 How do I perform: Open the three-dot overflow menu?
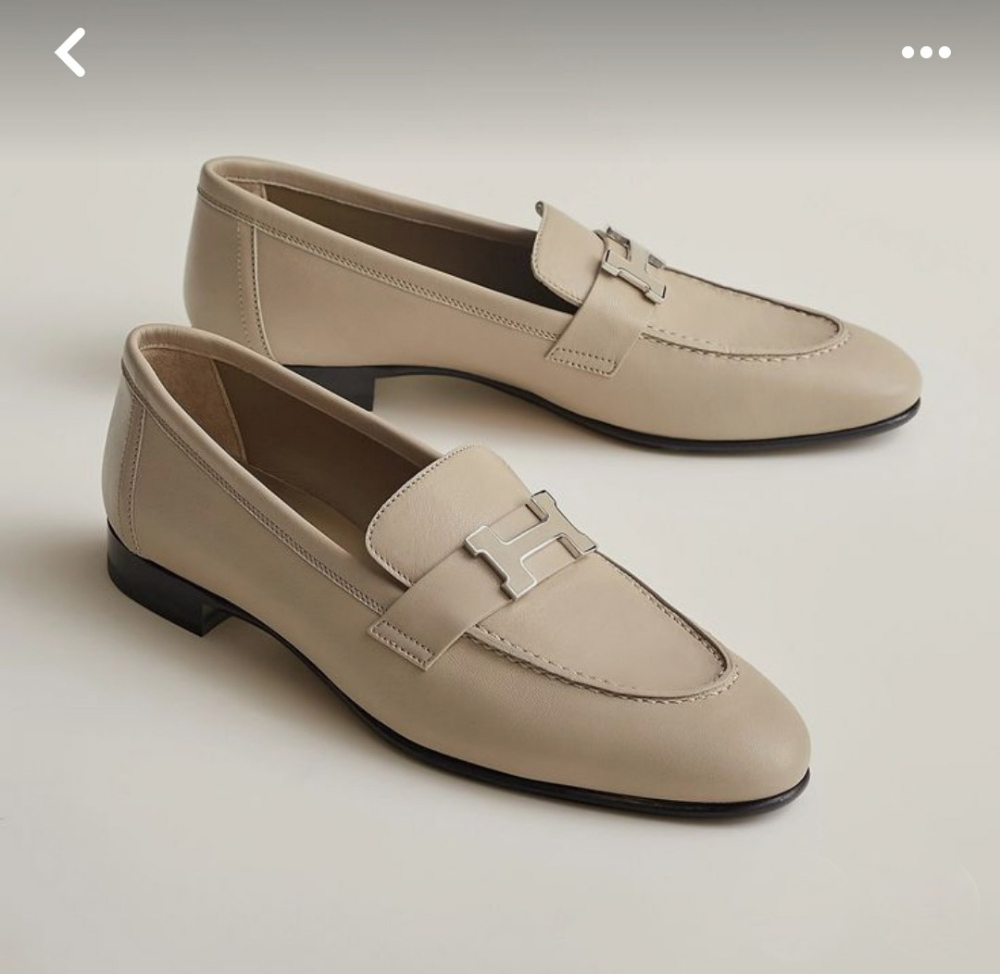click(926, 52)
